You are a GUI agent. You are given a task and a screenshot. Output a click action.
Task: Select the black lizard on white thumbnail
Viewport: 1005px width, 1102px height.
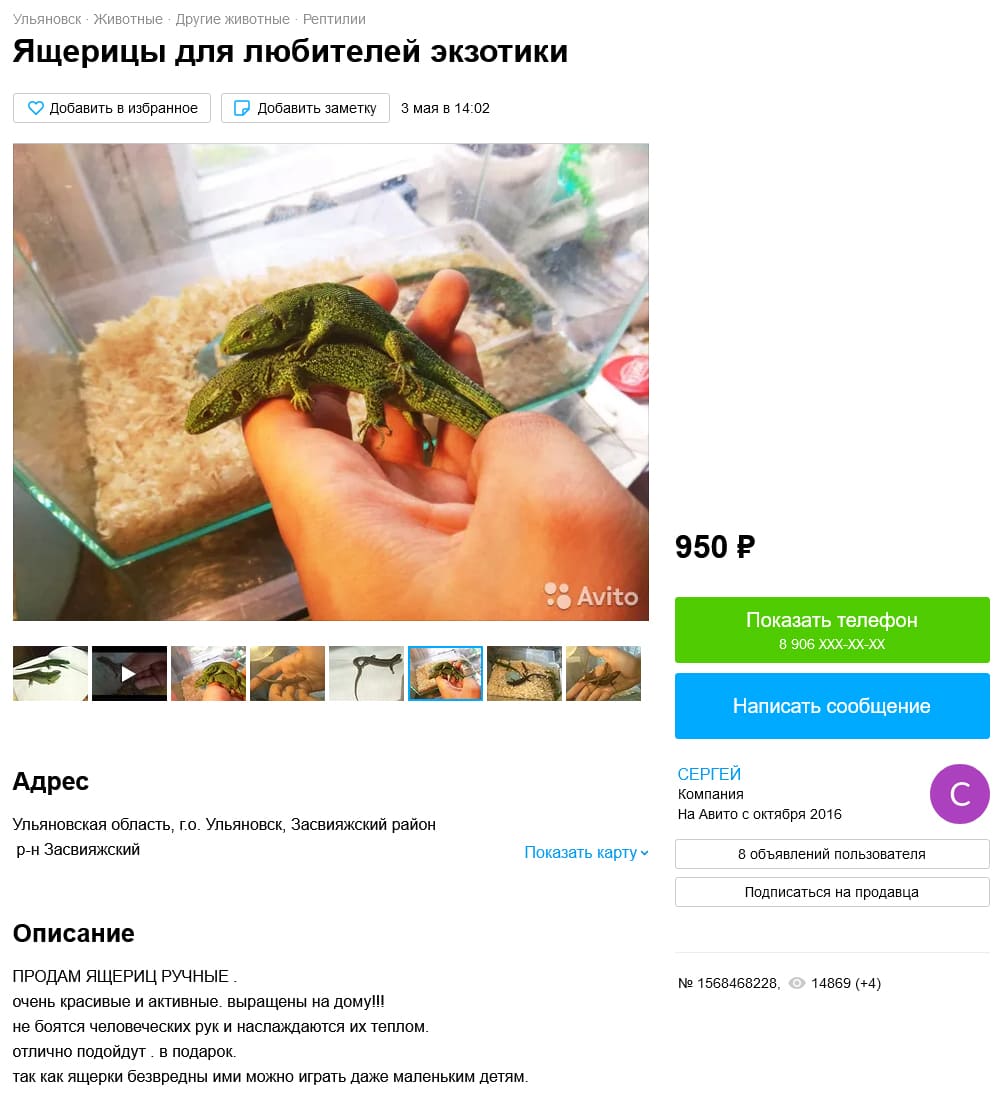366,674
